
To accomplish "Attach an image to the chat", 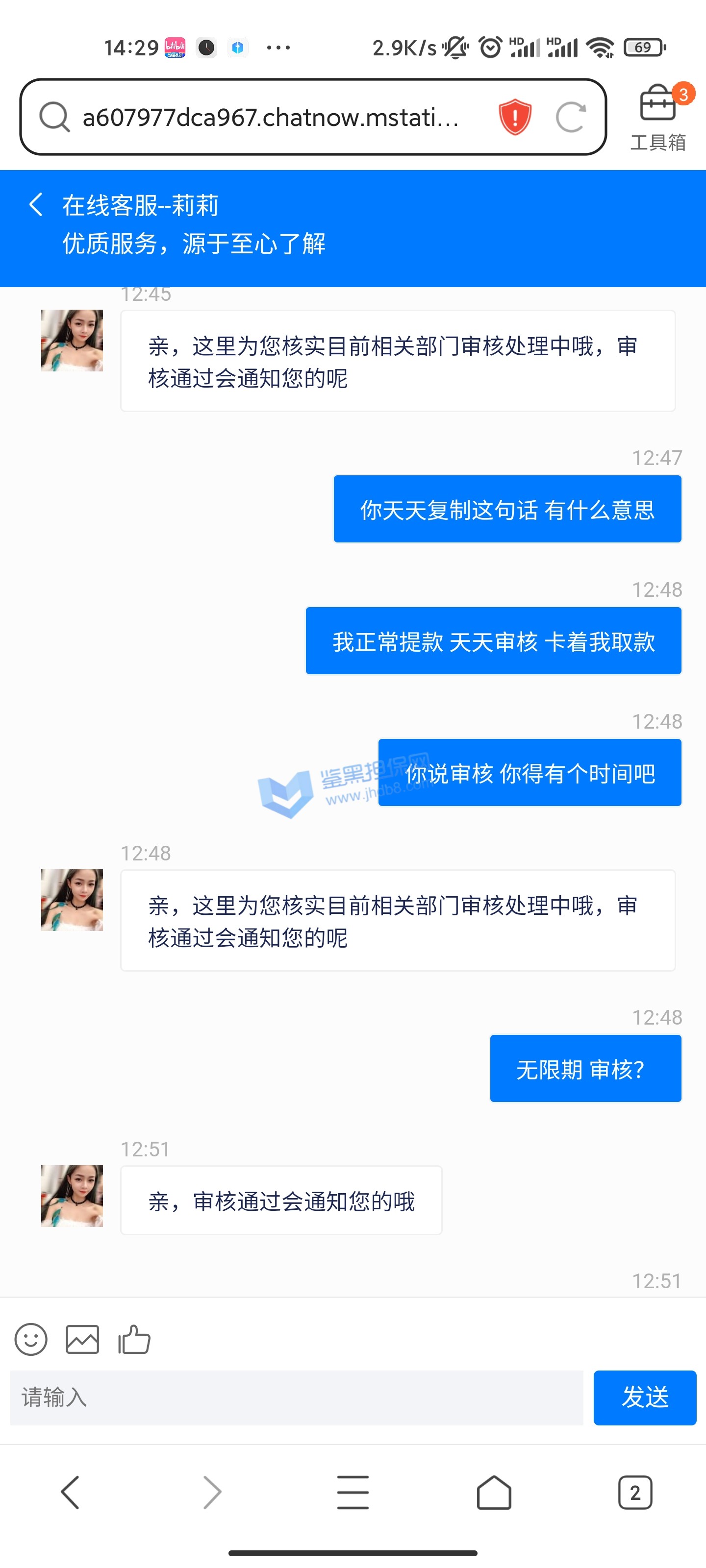I will point(82,1339).
